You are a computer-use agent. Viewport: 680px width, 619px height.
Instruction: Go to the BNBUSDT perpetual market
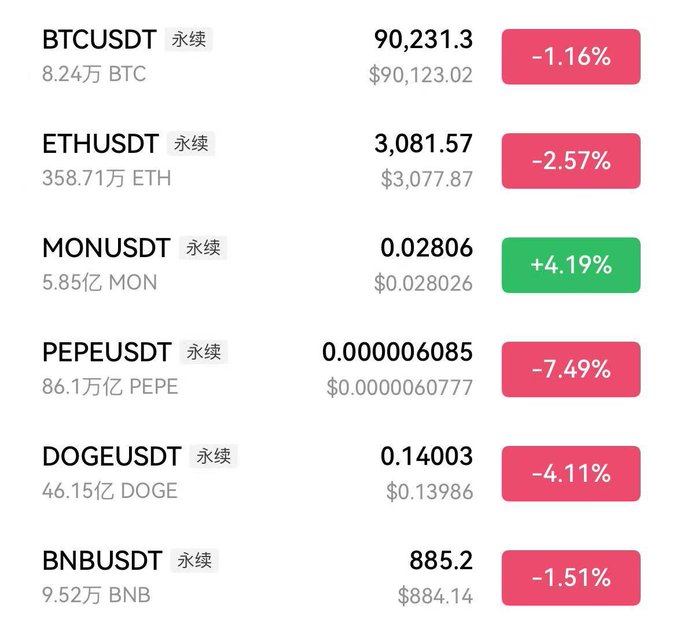tap(104, 561)
